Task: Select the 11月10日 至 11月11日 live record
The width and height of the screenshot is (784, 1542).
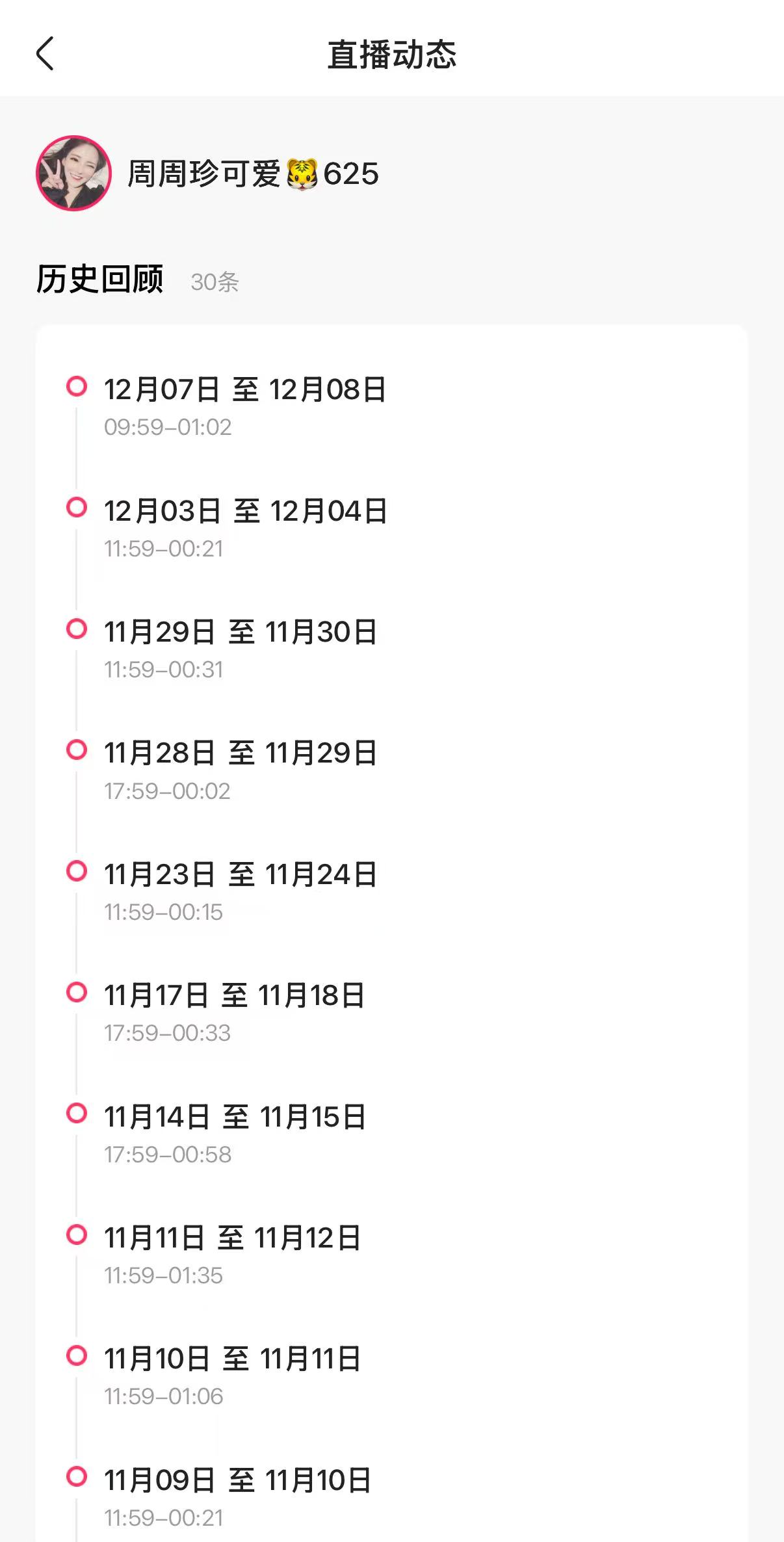Action: (x=232, y=1359)
